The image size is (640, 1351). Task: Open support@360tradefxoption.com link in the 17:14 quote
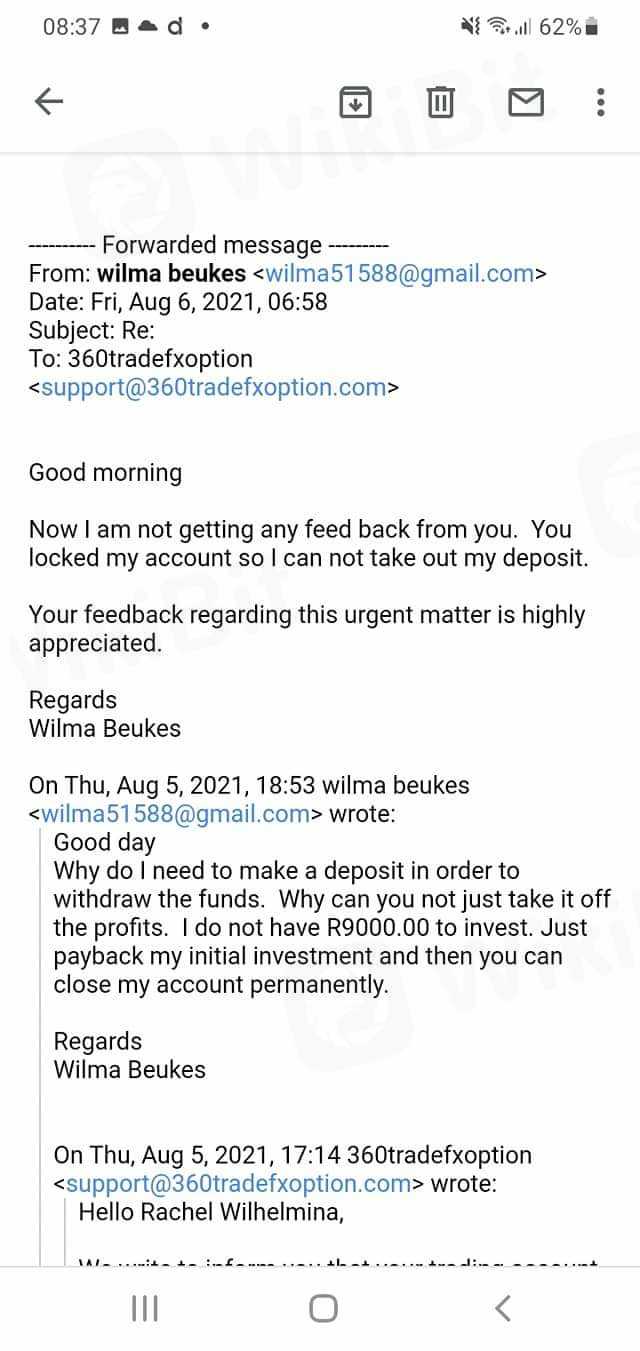tap(238, 1184)
